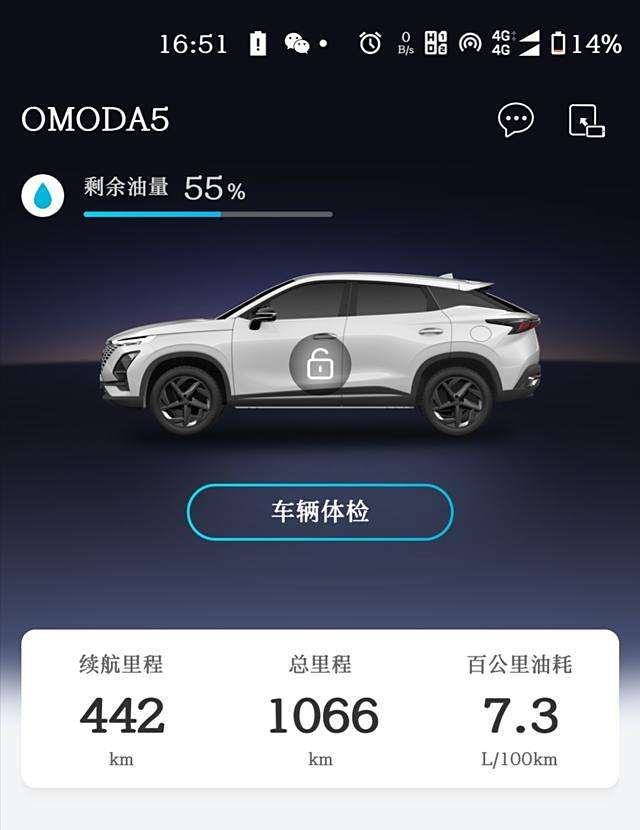Tap the unlock padlock on the car
Image resolution: width=640 pixels, height=830 pixels.
(x=320, y=364)
